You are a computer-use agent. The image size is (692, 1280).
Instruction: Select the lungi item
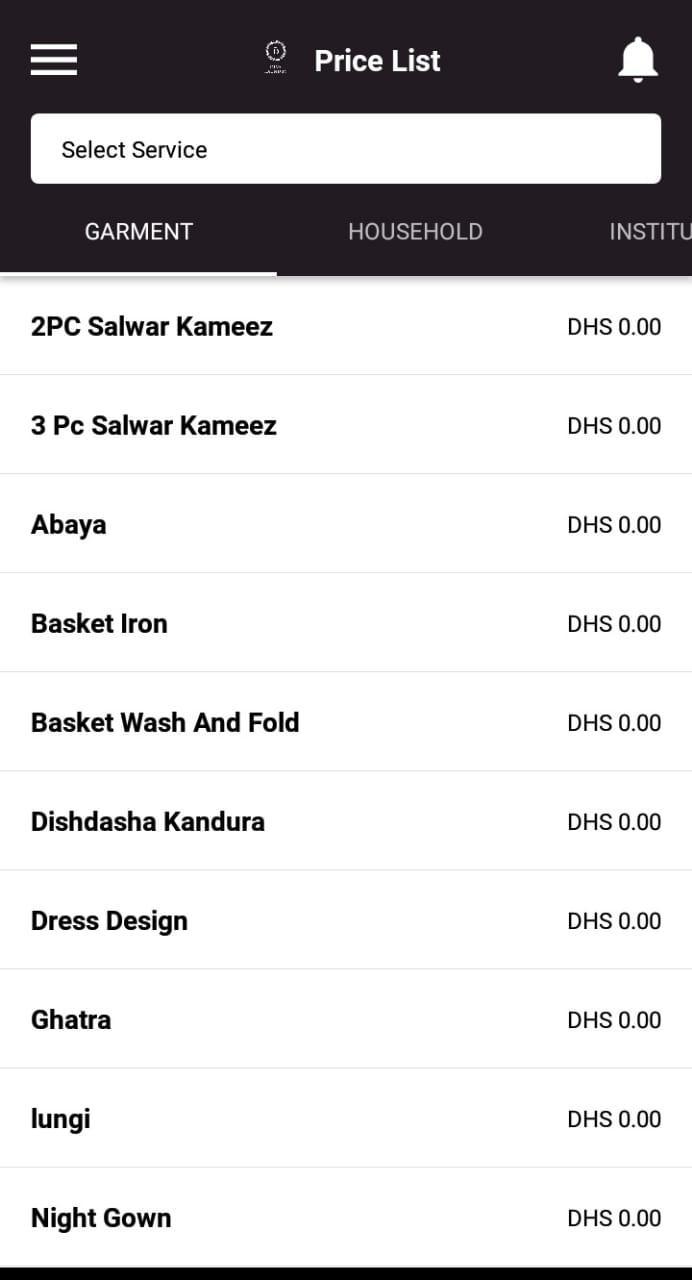click(x=346, y=1118)
